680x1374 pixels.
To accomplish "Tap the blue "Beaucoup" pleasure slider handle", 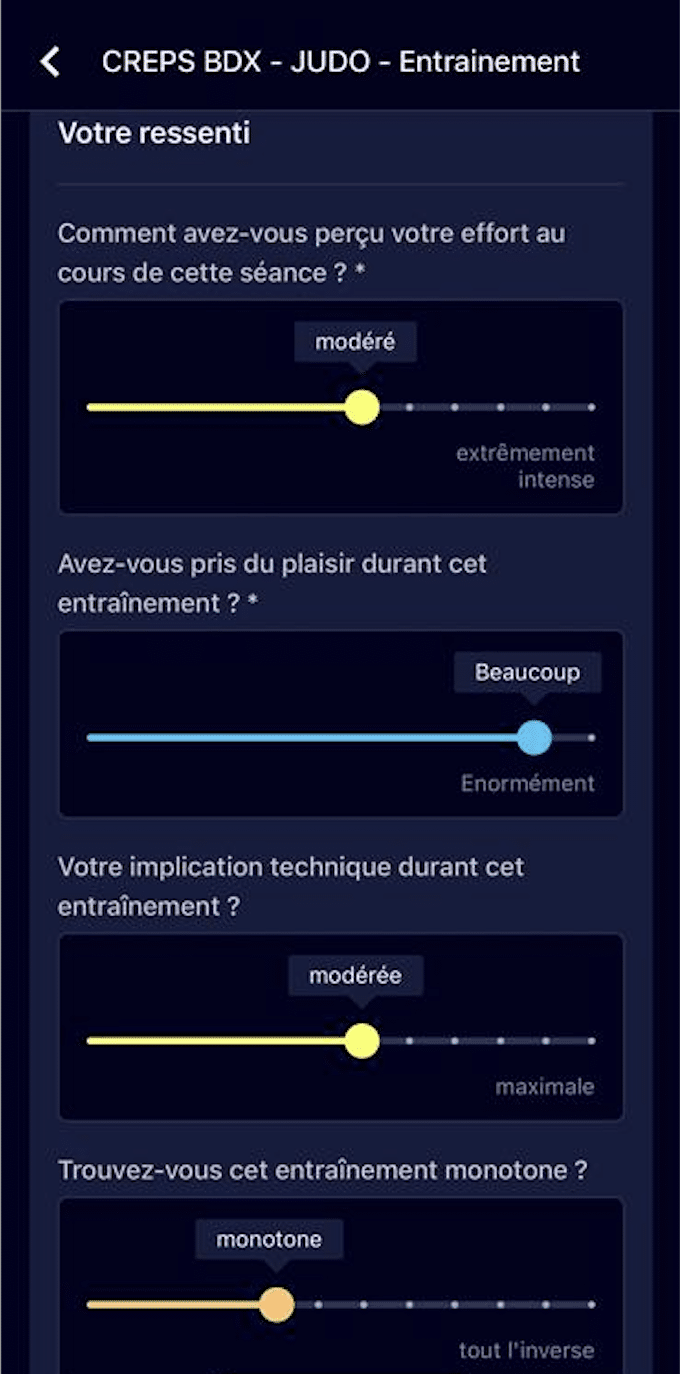I will click(535, 738).
